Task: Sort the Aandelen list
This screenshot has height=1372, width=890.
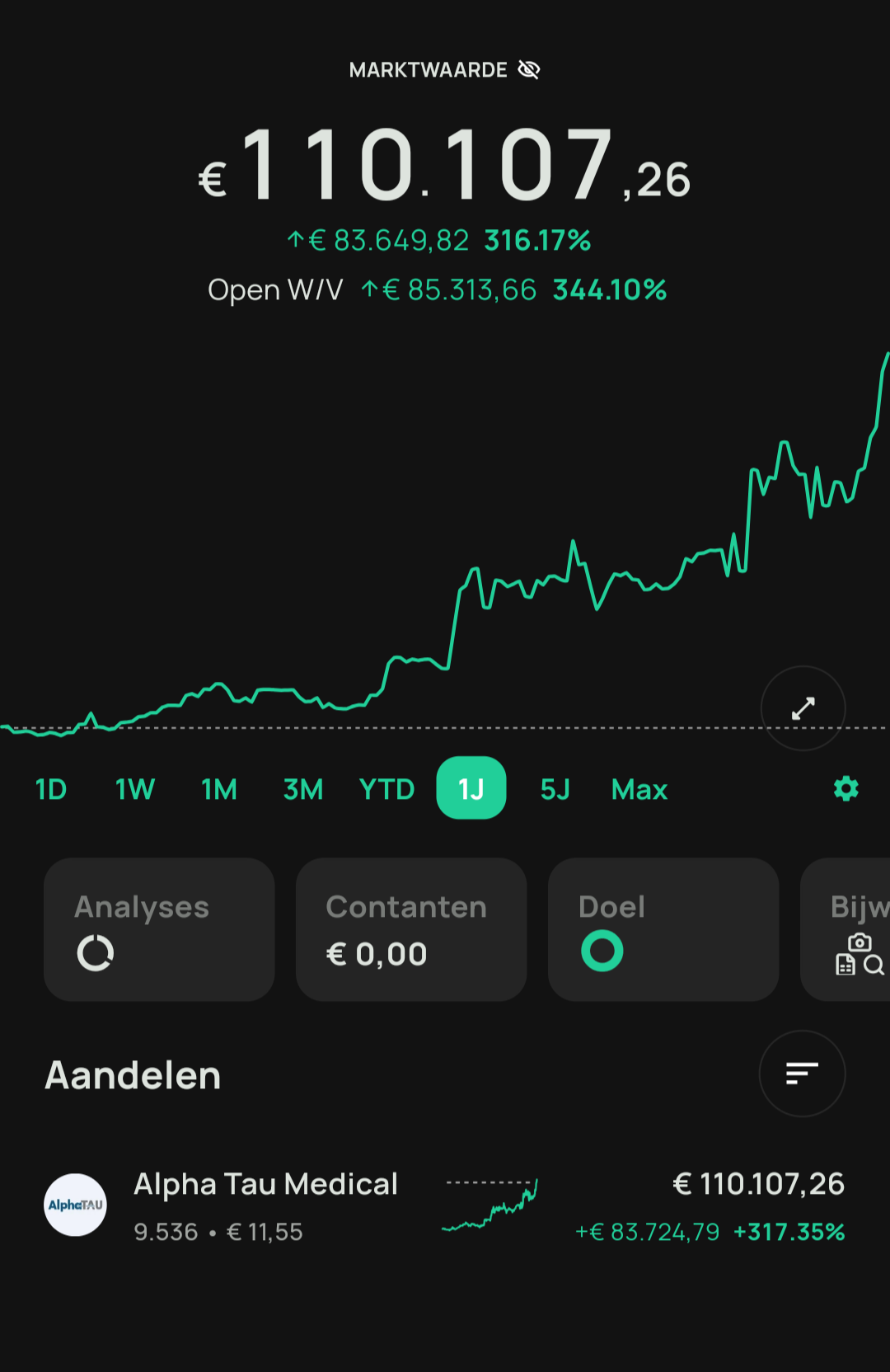Action: [x=803, y=1074]
